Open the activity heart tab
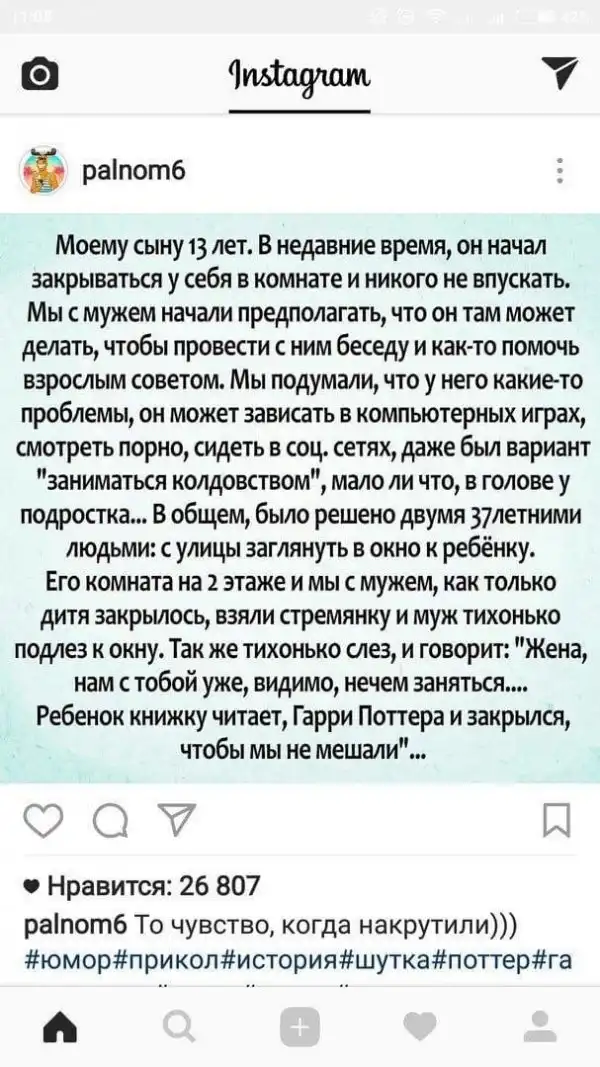The width and height of the screenshot is (600, 1067). click(419, 1026)
